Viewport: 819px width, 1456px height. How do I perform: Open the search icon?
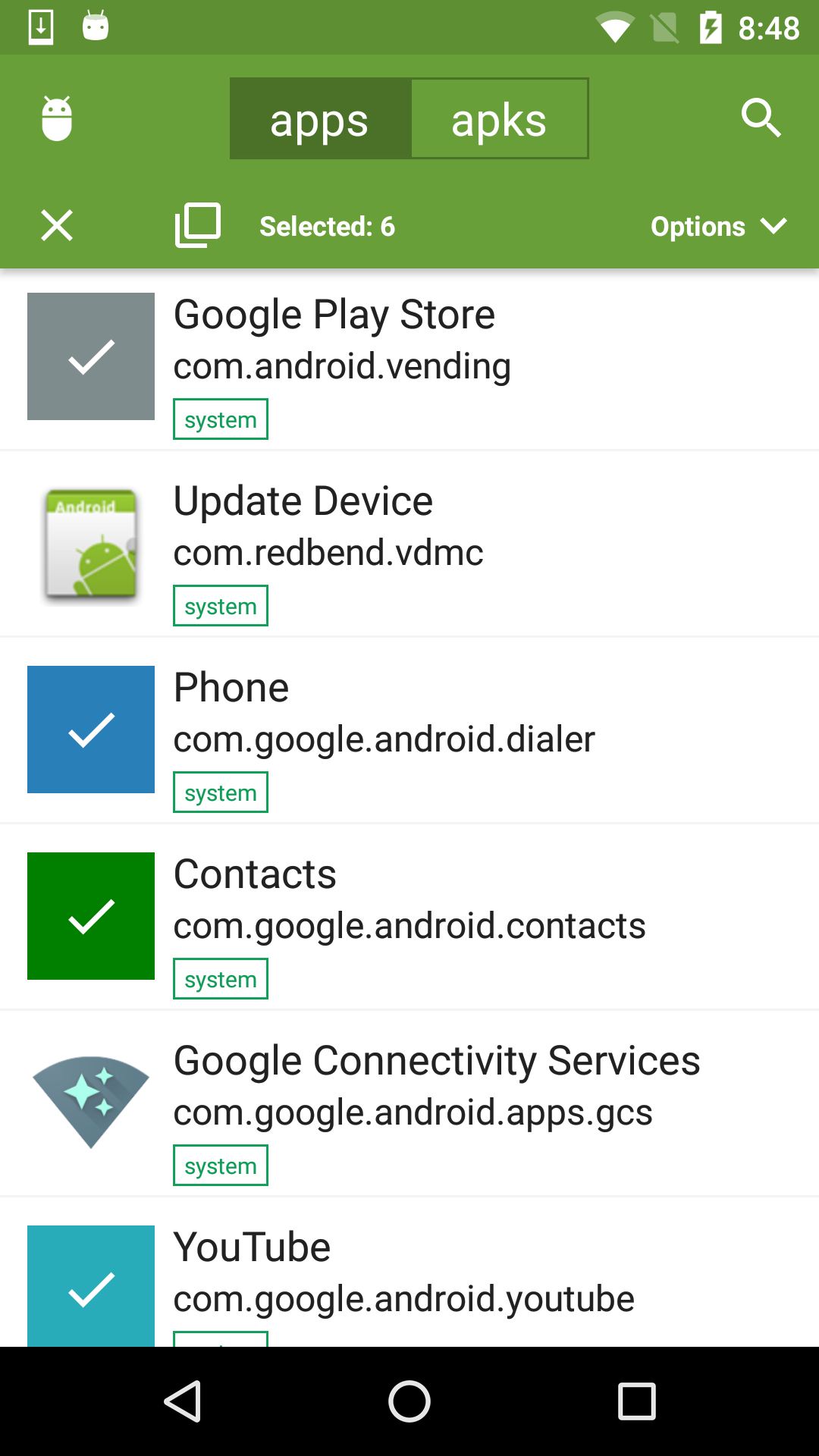761,118
